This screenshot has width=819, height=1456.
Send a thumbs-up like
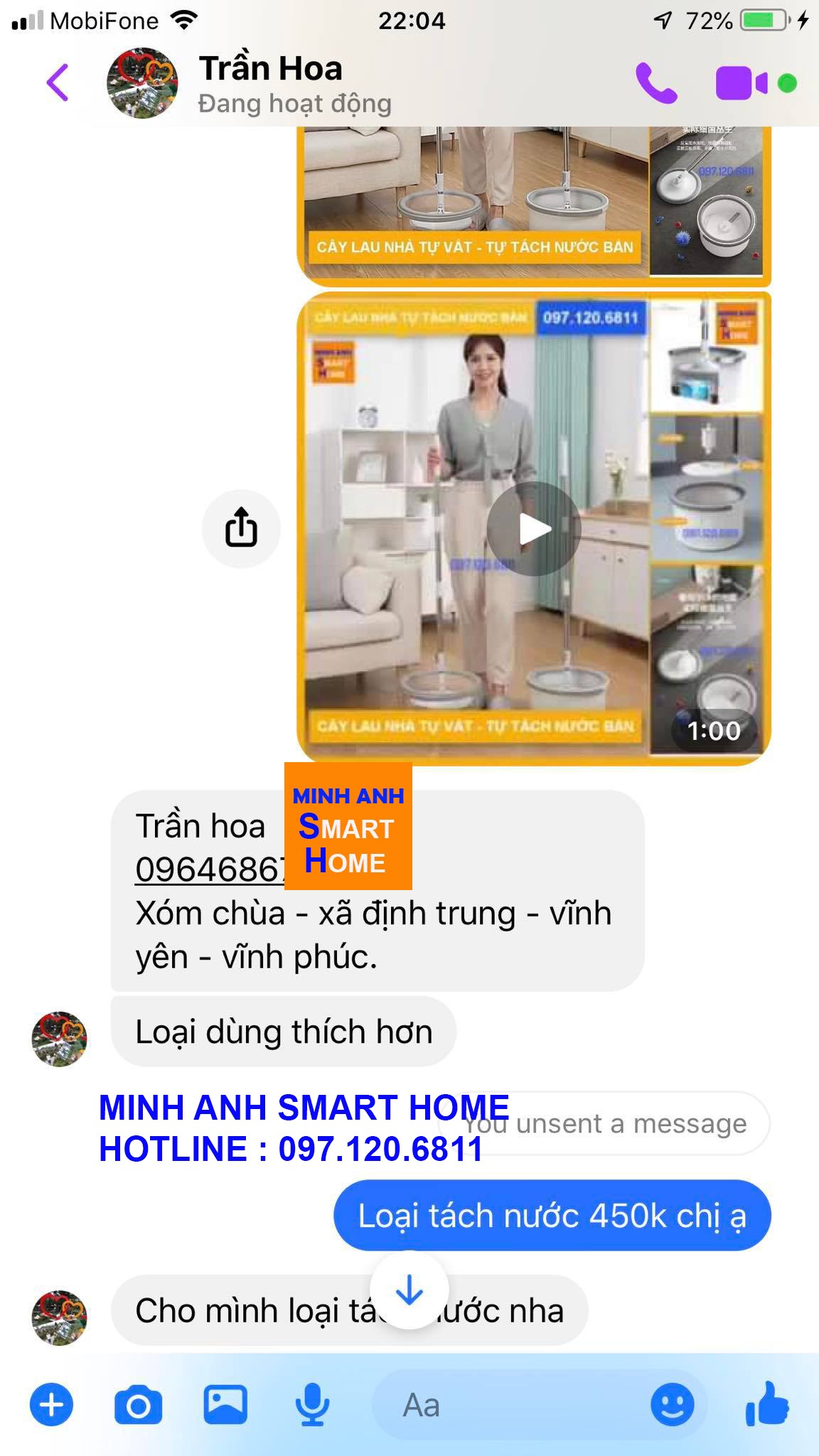[x=768, y=1405]
